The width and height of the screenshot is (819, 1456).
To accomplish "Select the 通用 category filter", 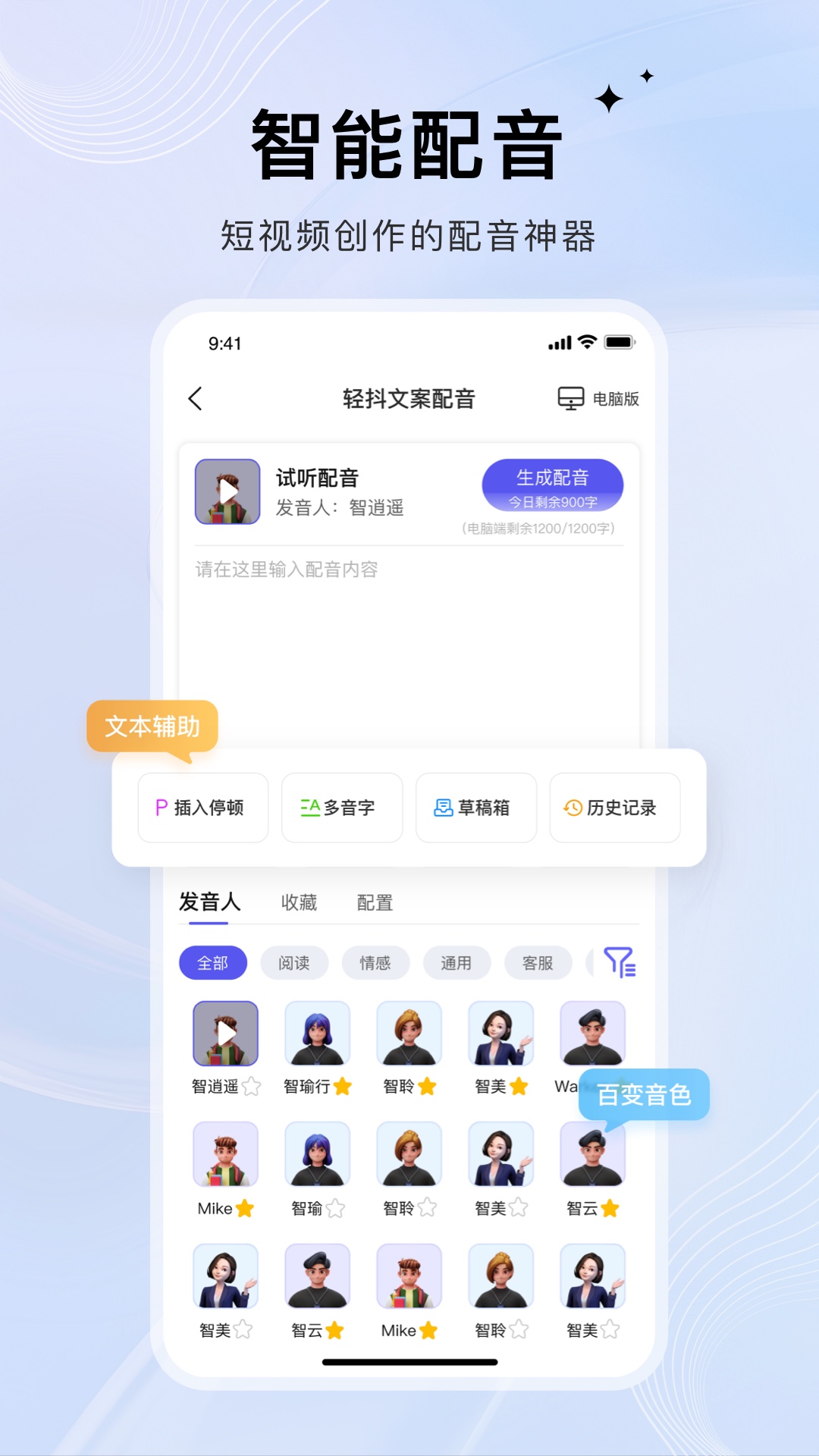I will click(457, 962).
